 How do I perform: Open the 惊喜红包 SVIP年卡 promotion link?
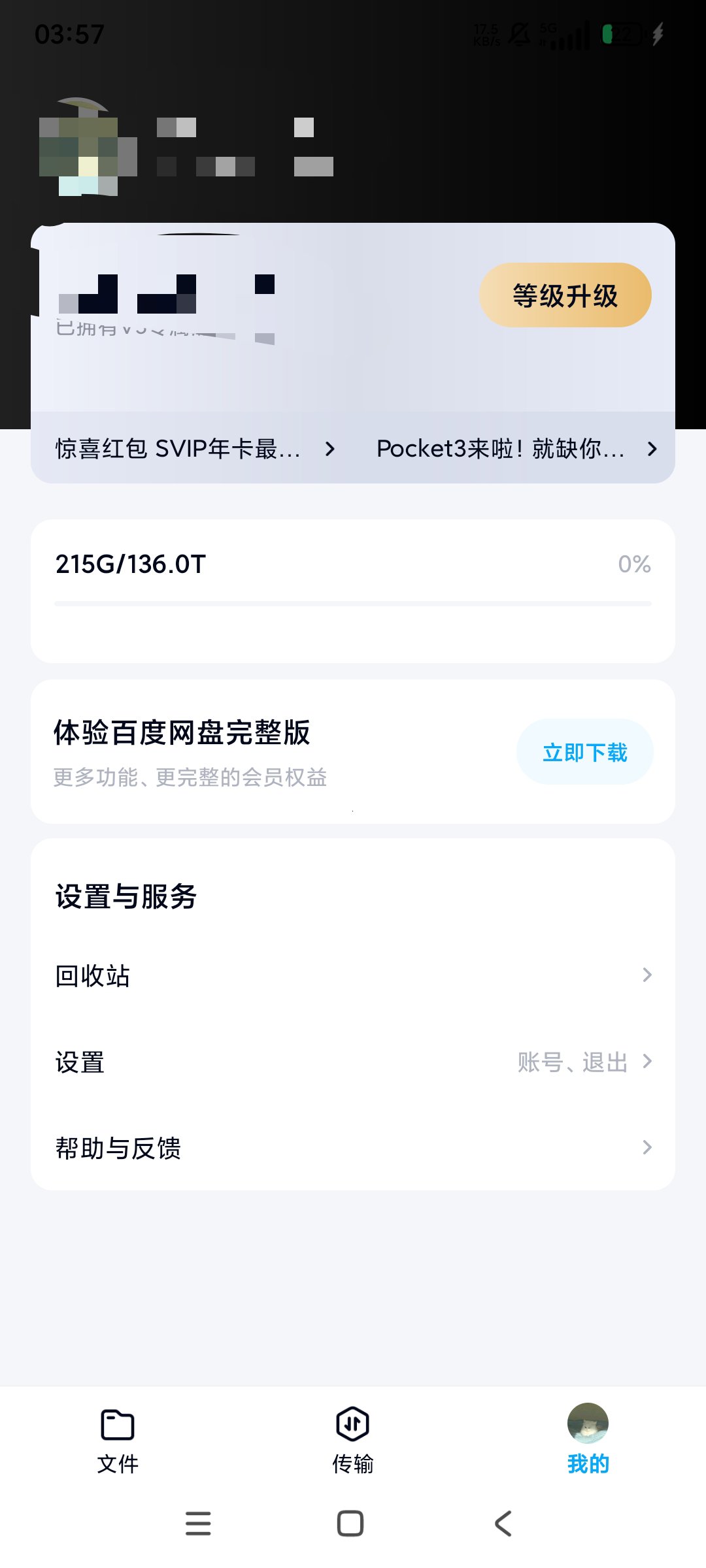click(x=195, y=449)
